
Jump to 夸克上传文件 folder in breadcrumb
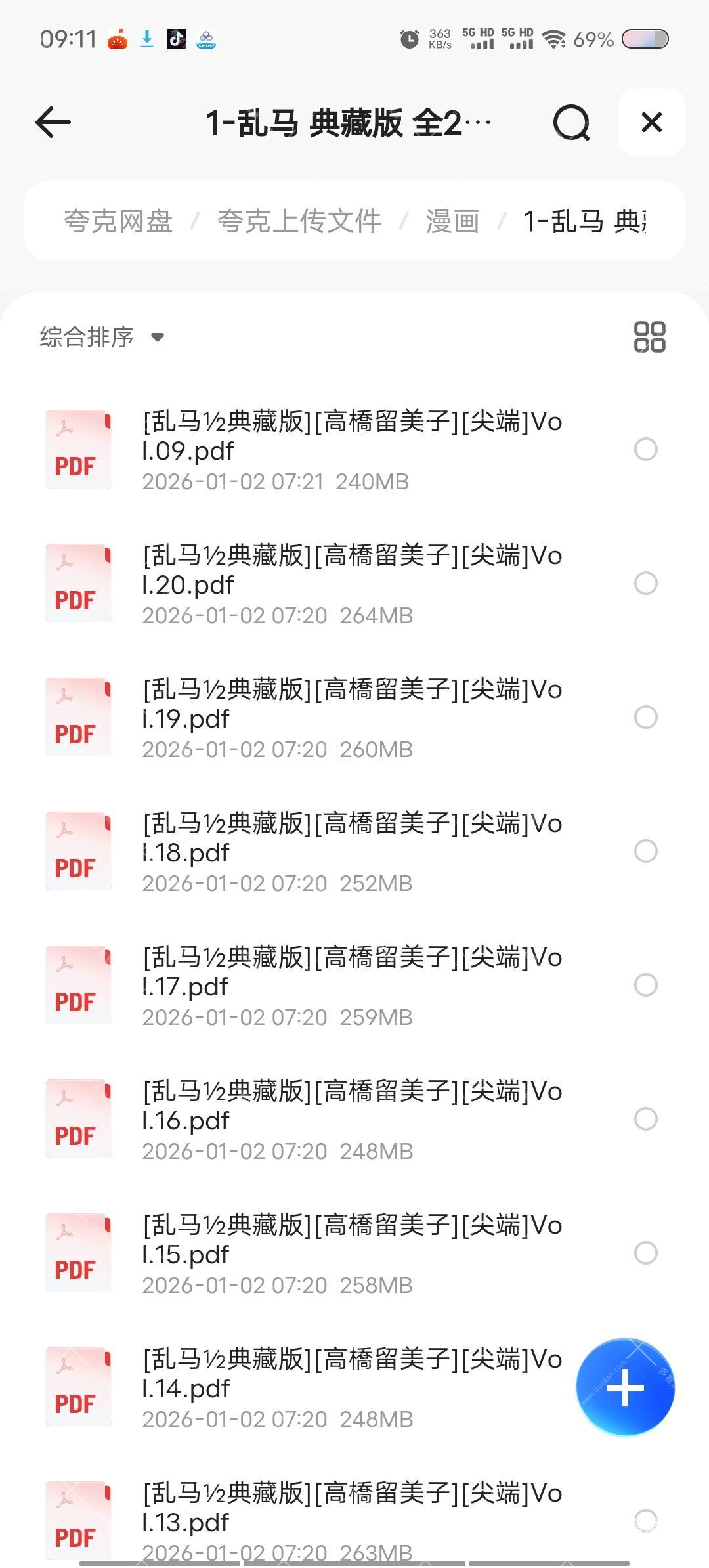pos(299,221)
